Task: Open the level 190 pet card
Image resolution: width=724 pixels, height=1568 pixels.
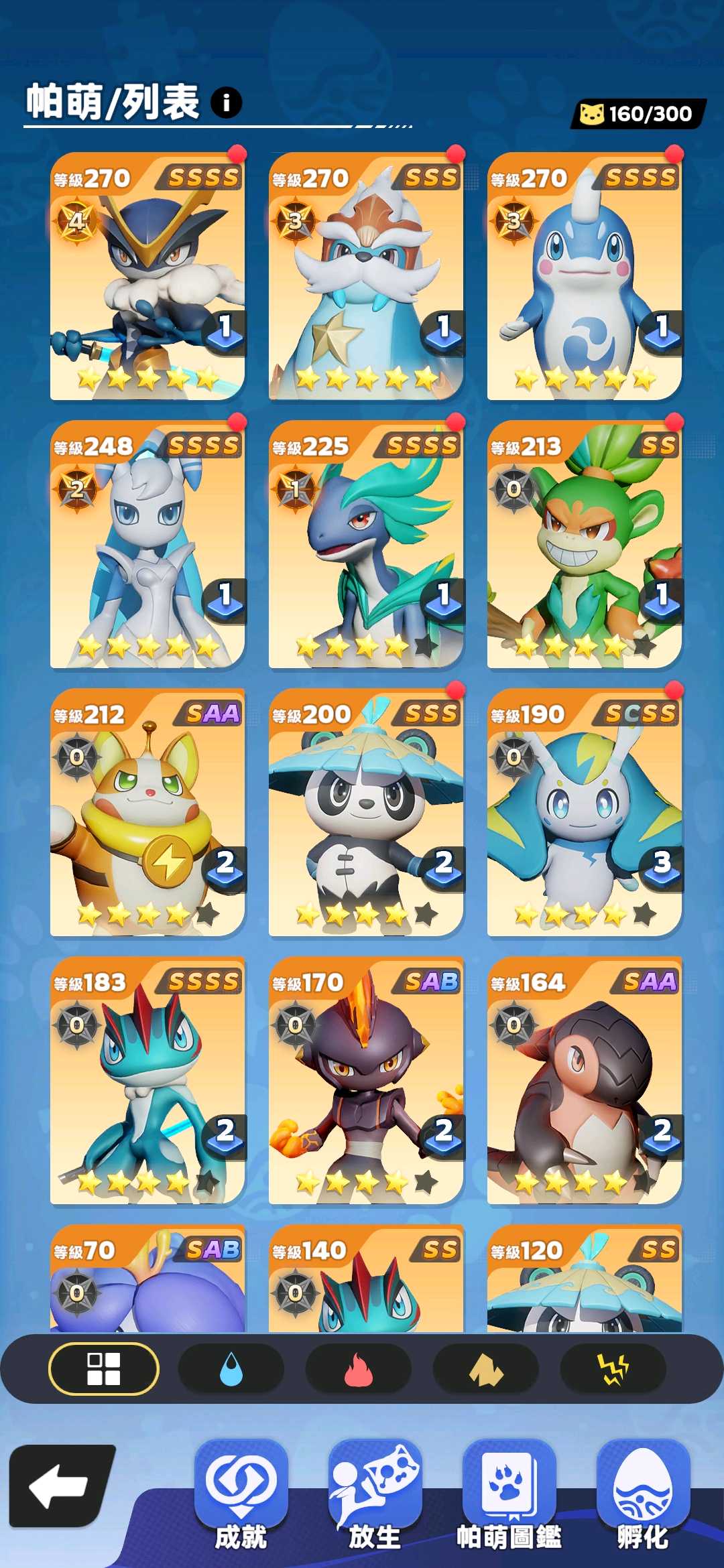Action: point(585,812)
